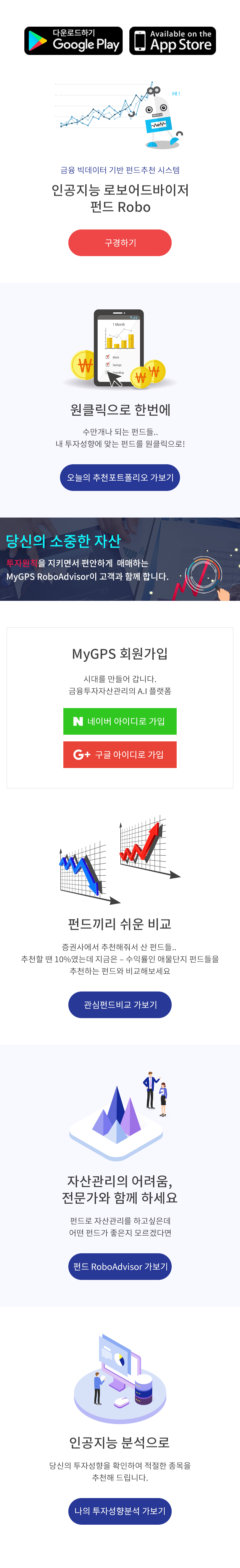
Task: Sign up with 네이버 아이디로 가입
Action: [x=119, y=721]
